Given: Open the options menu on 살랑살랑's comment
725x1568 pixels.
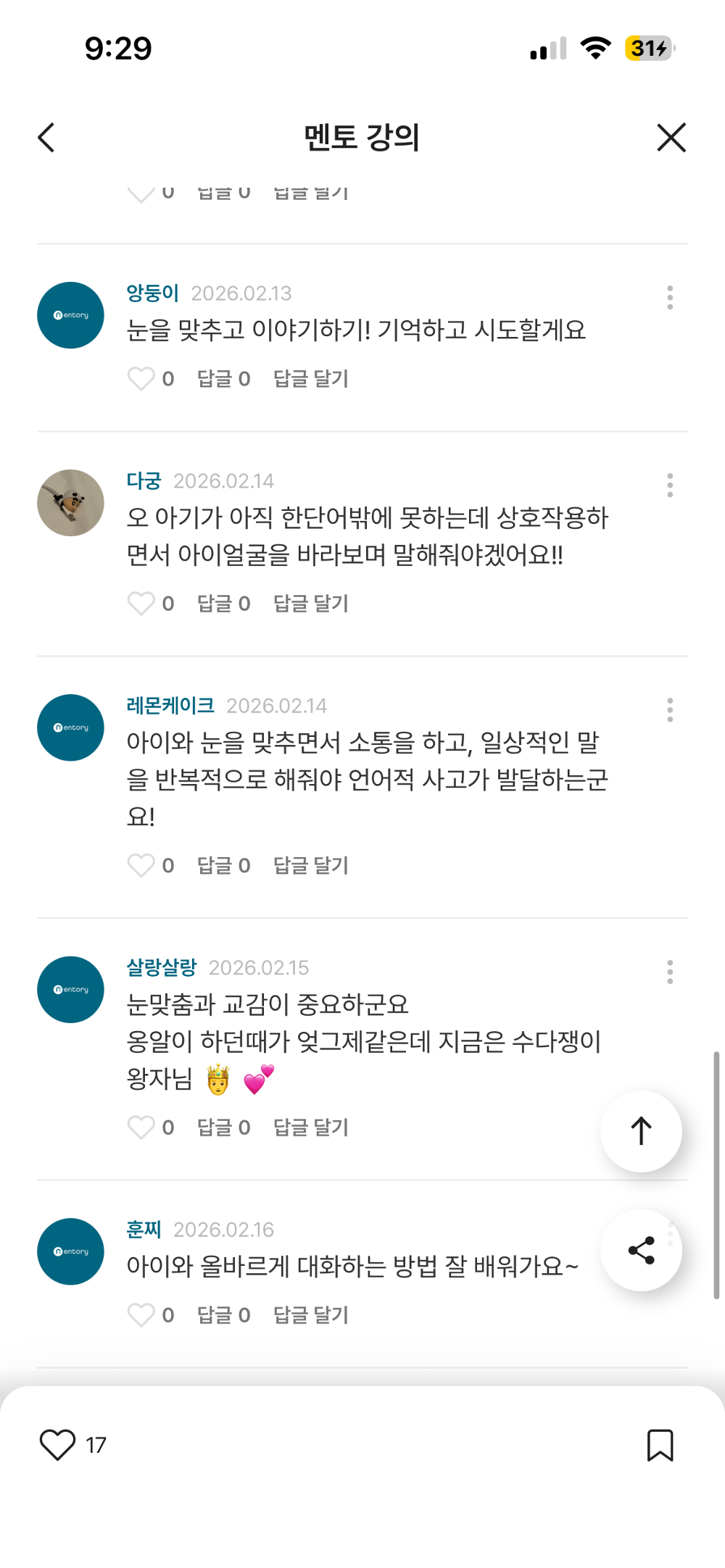Looking at the screenshot, I should tap(669, 972).
